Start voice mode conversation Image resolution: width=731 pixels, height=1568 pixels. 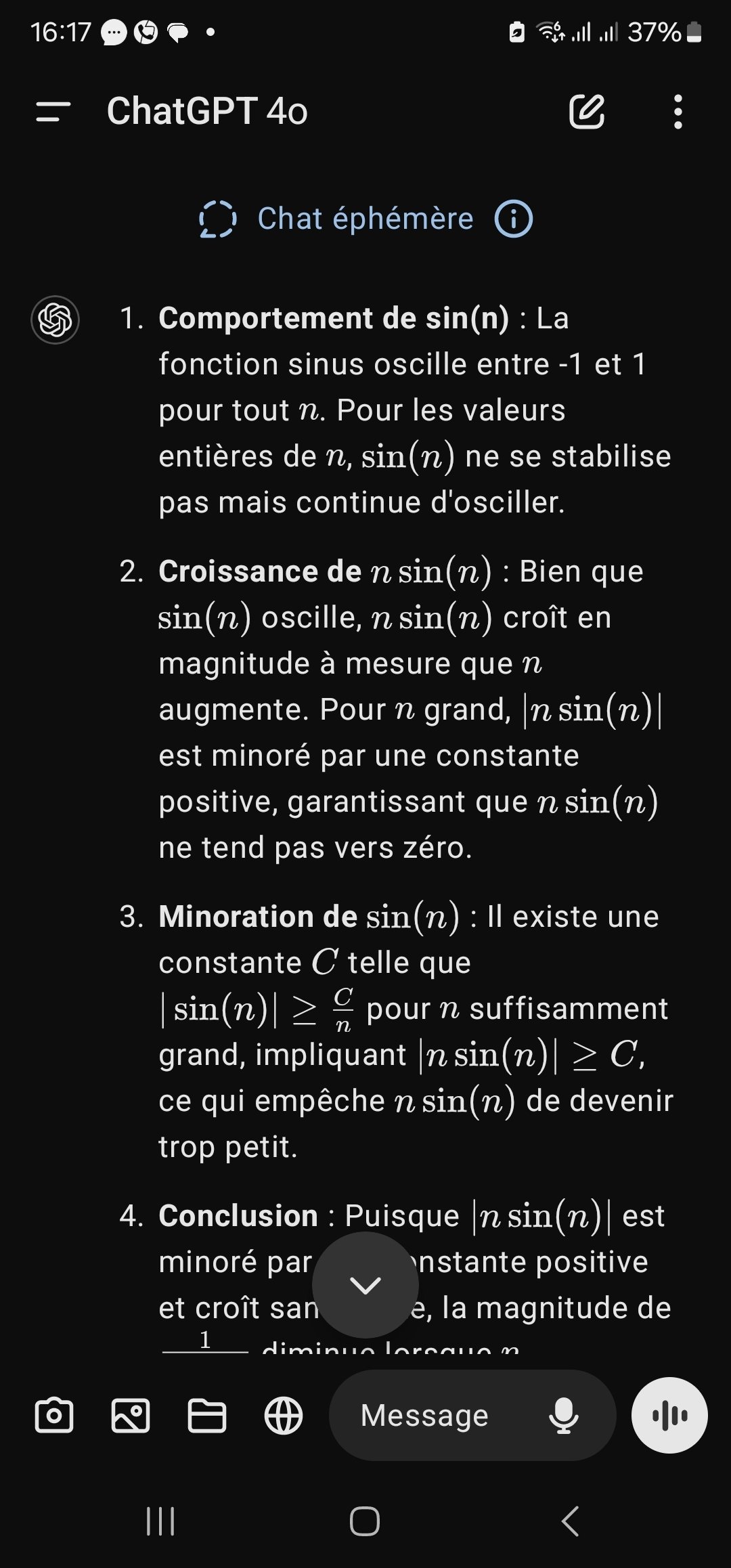(x=669, y=1415)
